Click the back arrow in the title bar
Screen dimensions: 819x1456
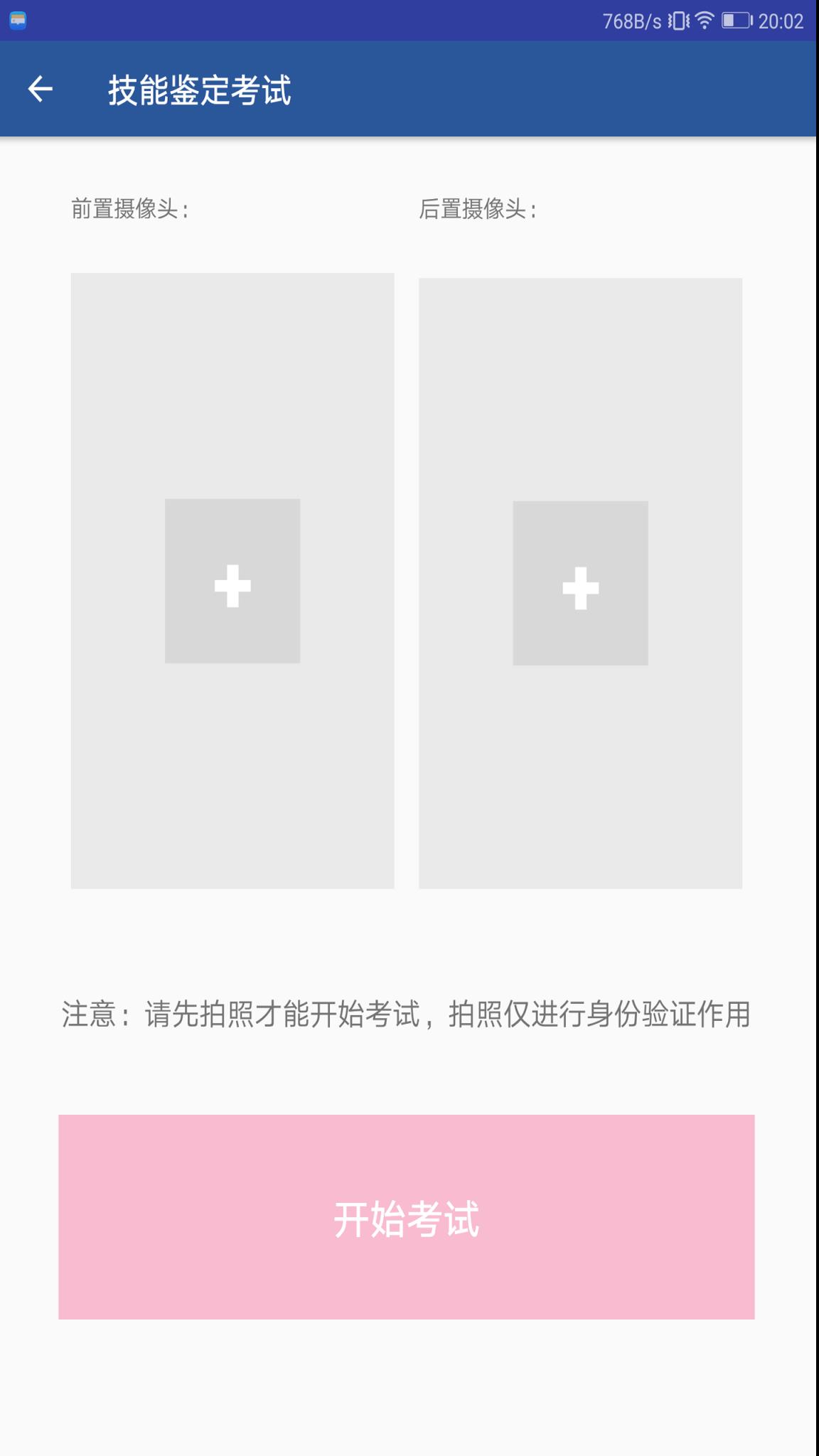tap(41, 88)
